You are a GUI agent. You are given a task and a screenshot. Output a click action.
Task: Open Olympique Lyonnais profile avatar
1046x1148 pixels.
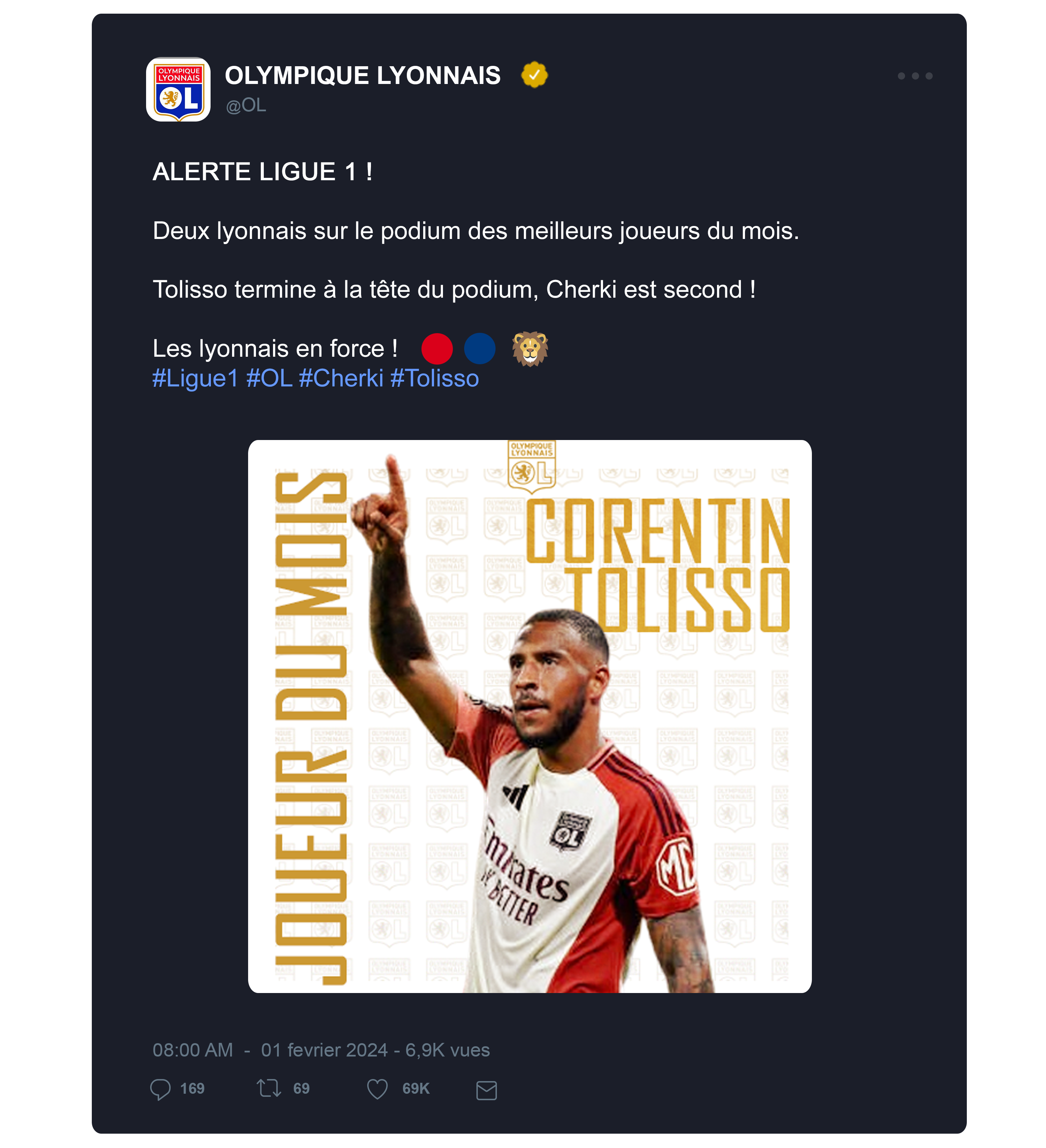(178, 89)
